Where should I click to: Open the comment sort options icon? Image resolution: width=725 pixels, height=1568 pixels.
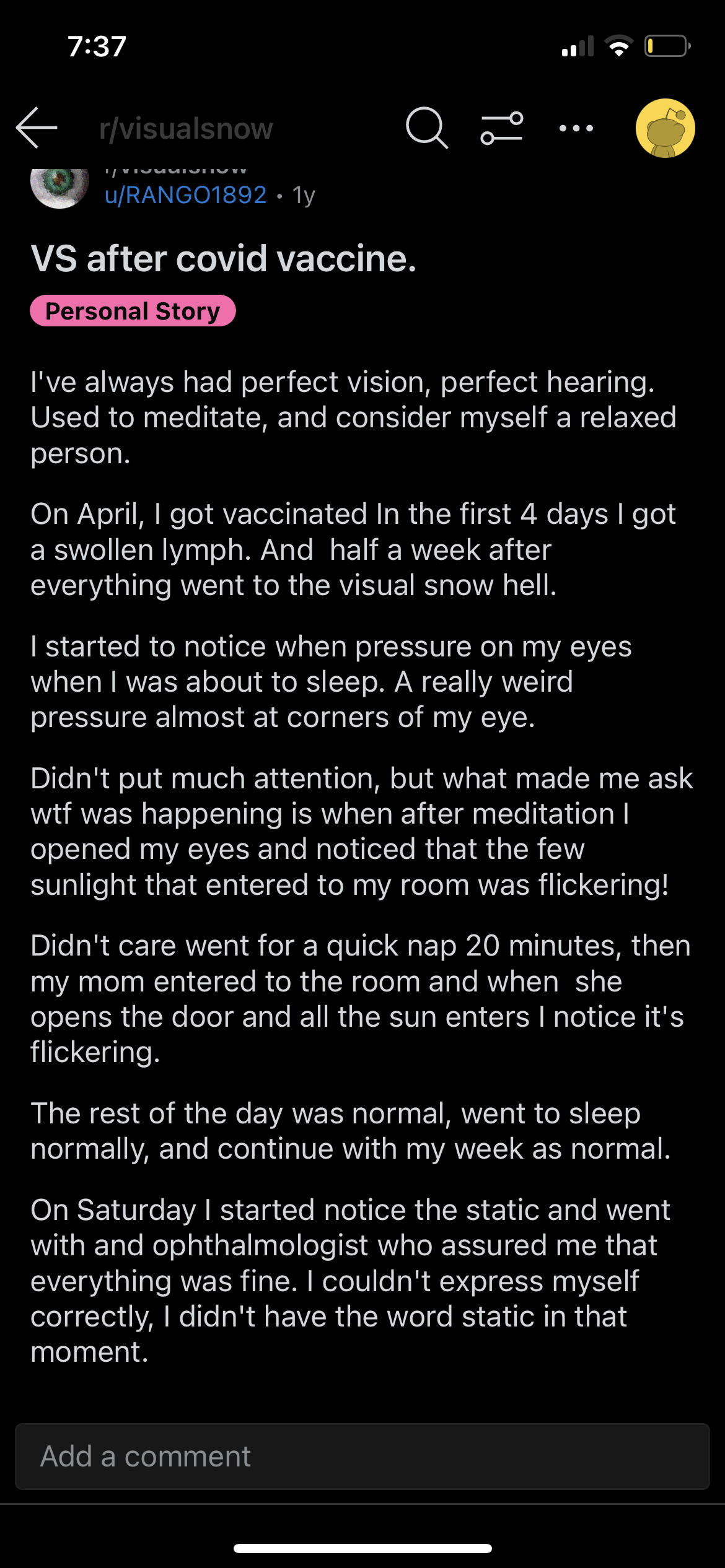[x=502, y=128]
